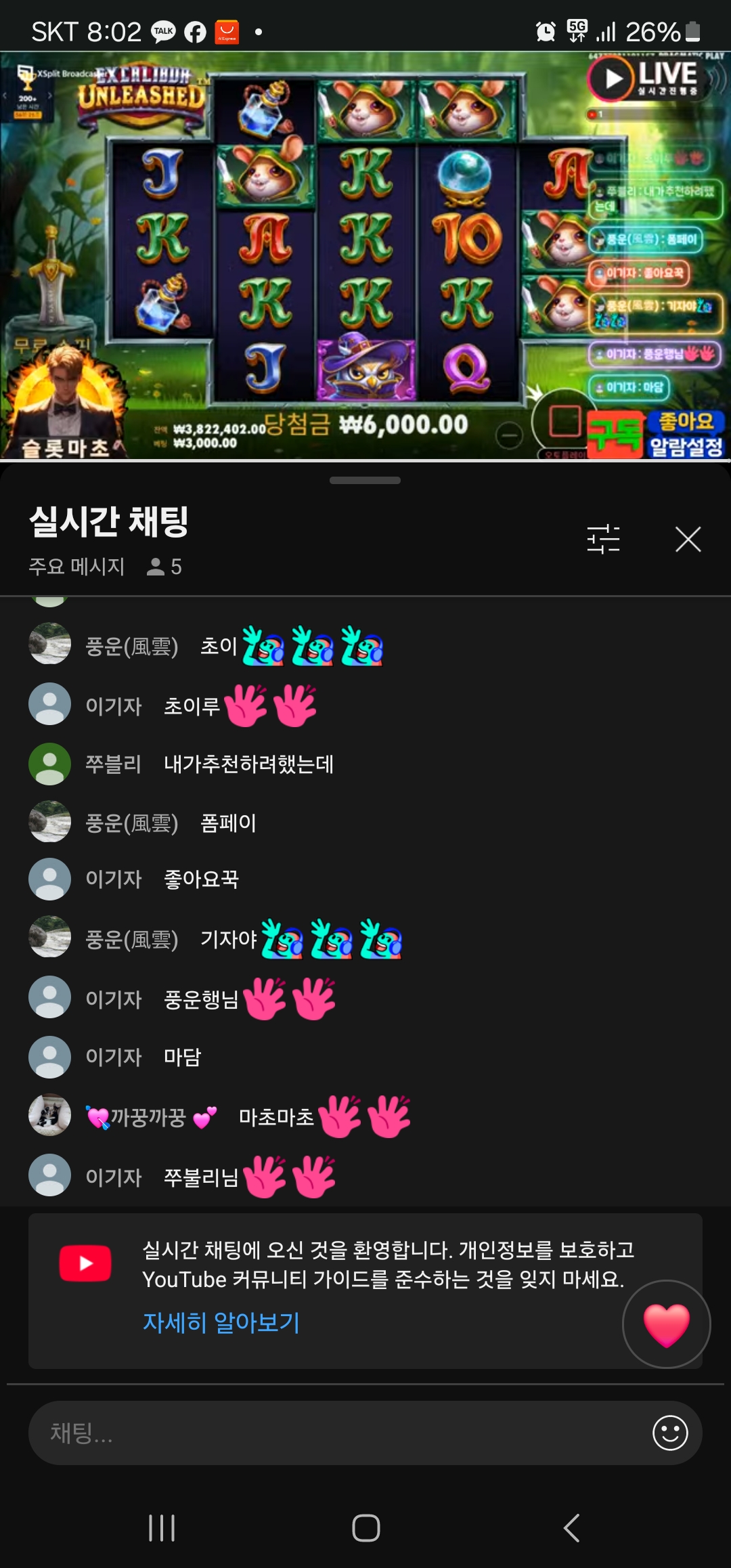Open the emoji picker in chat

point(670,1433)
